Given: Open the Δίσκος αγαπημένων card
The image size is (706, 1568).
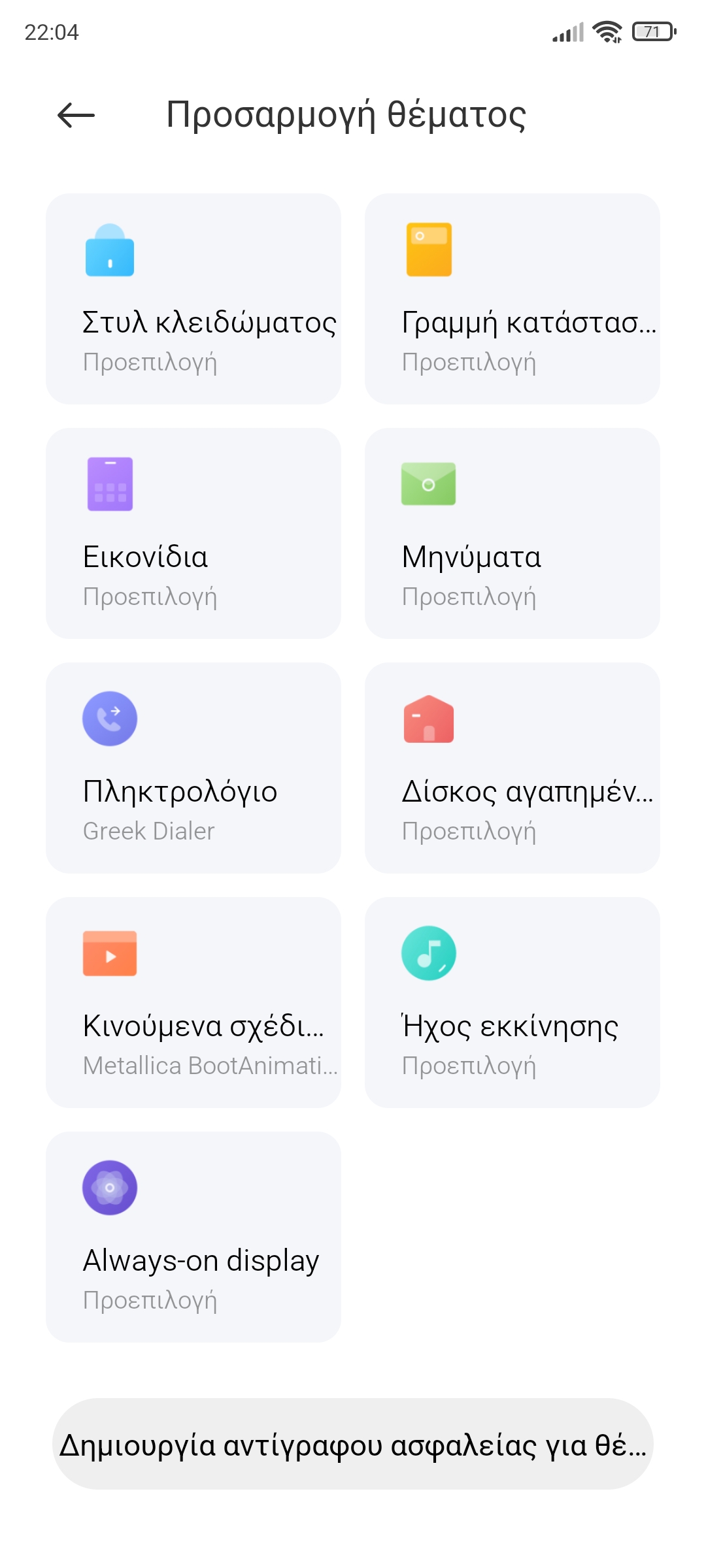Looking at the screenshot, I should pyautogui.click(x=513, y=768).
